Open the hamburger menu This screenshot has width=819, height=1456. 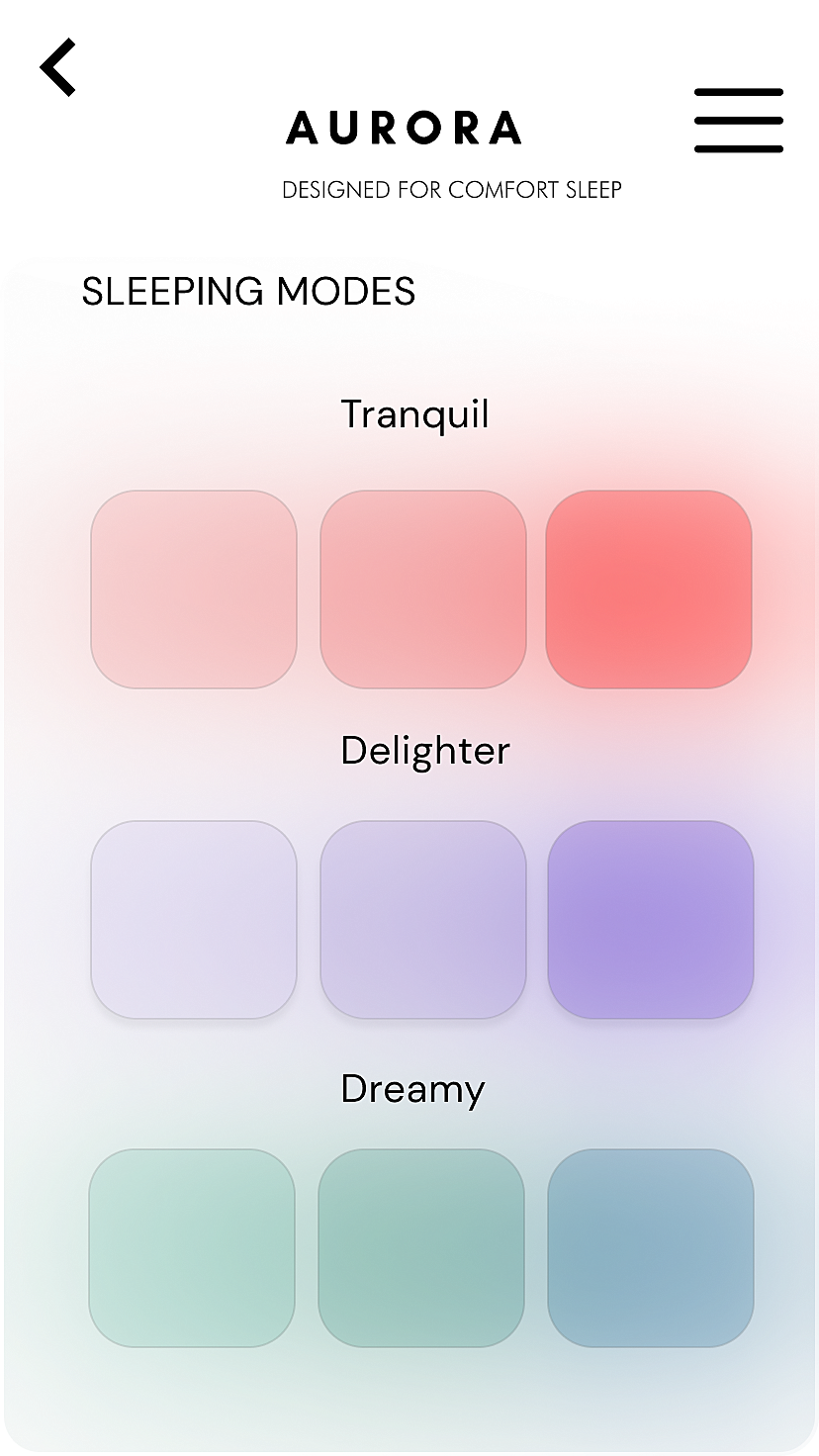pyautogui.click(x=738, y=121)
